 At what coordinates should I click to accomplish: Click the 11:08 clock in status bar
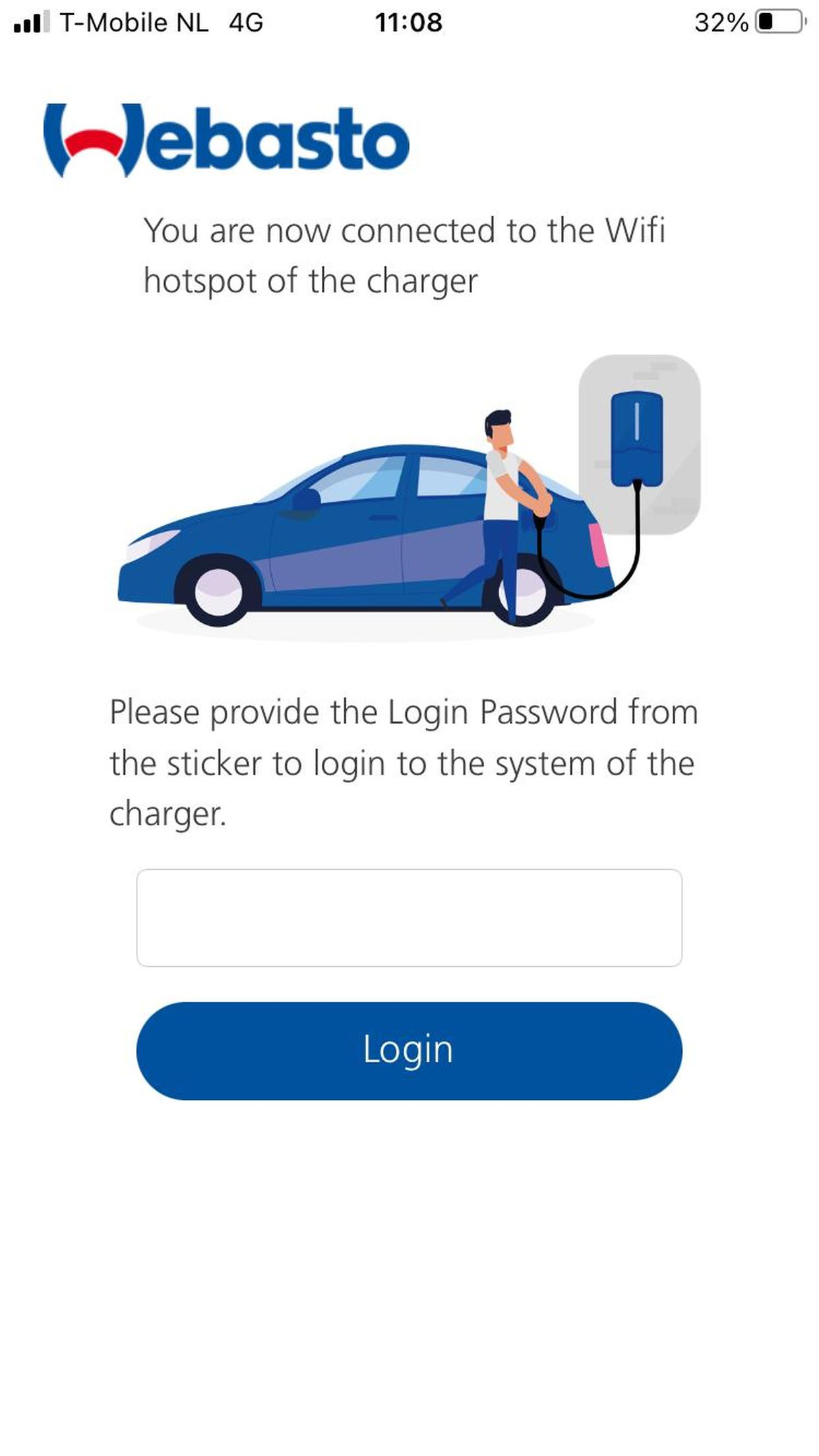pyautogui.click(x=409, y=22)
